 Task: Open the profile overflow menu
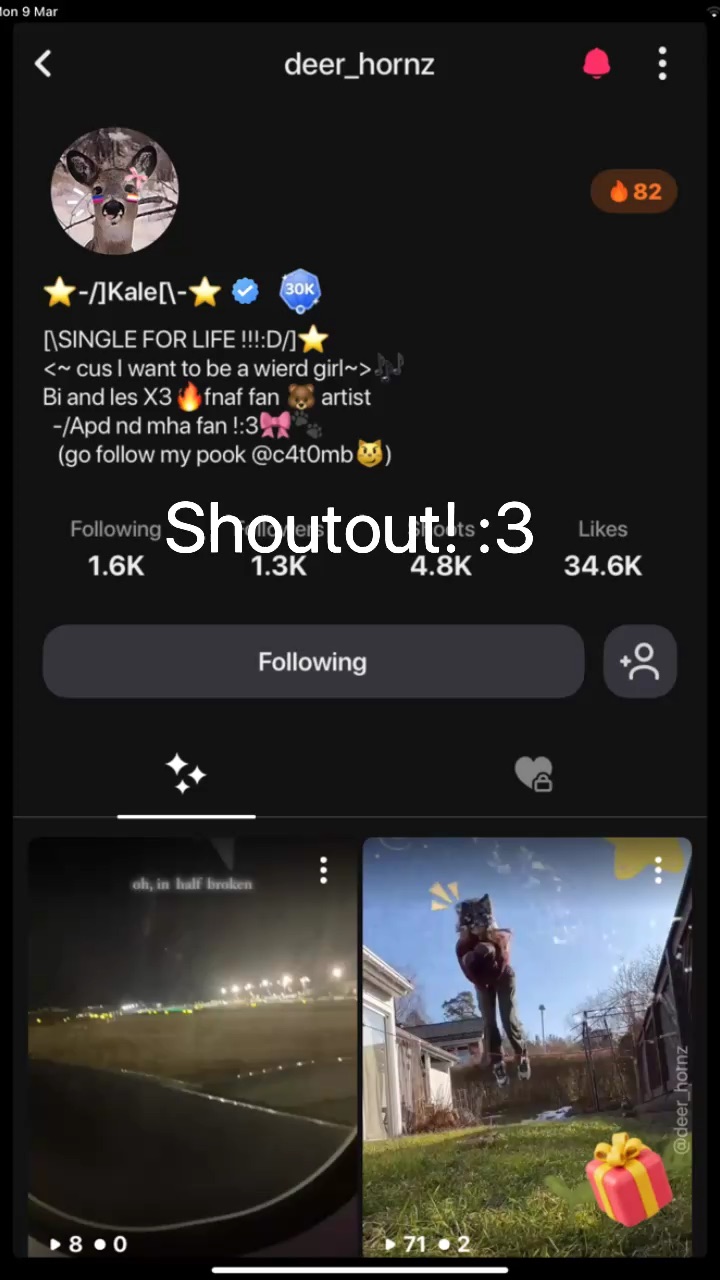662,64
